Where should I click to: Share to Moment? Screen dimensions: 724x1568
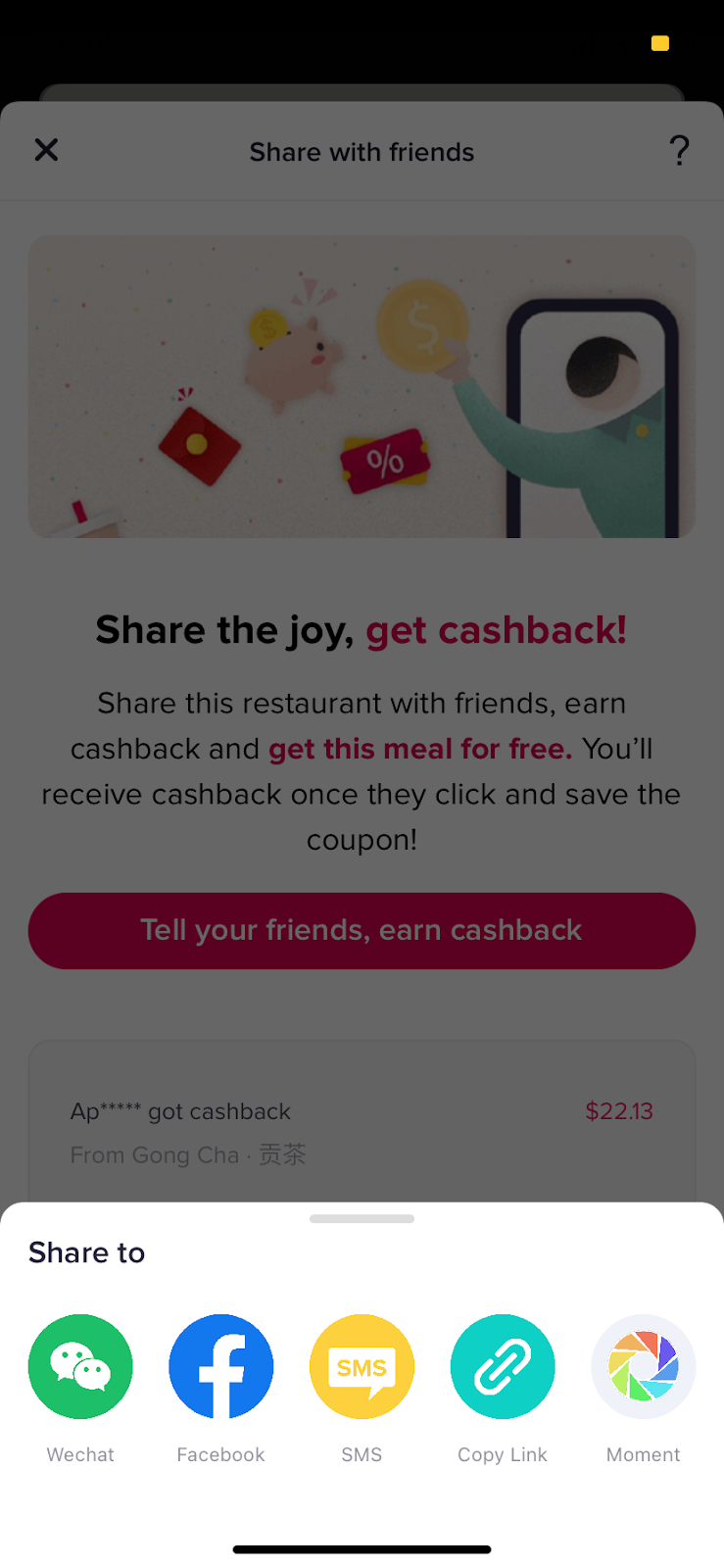tap(643, 1366)
